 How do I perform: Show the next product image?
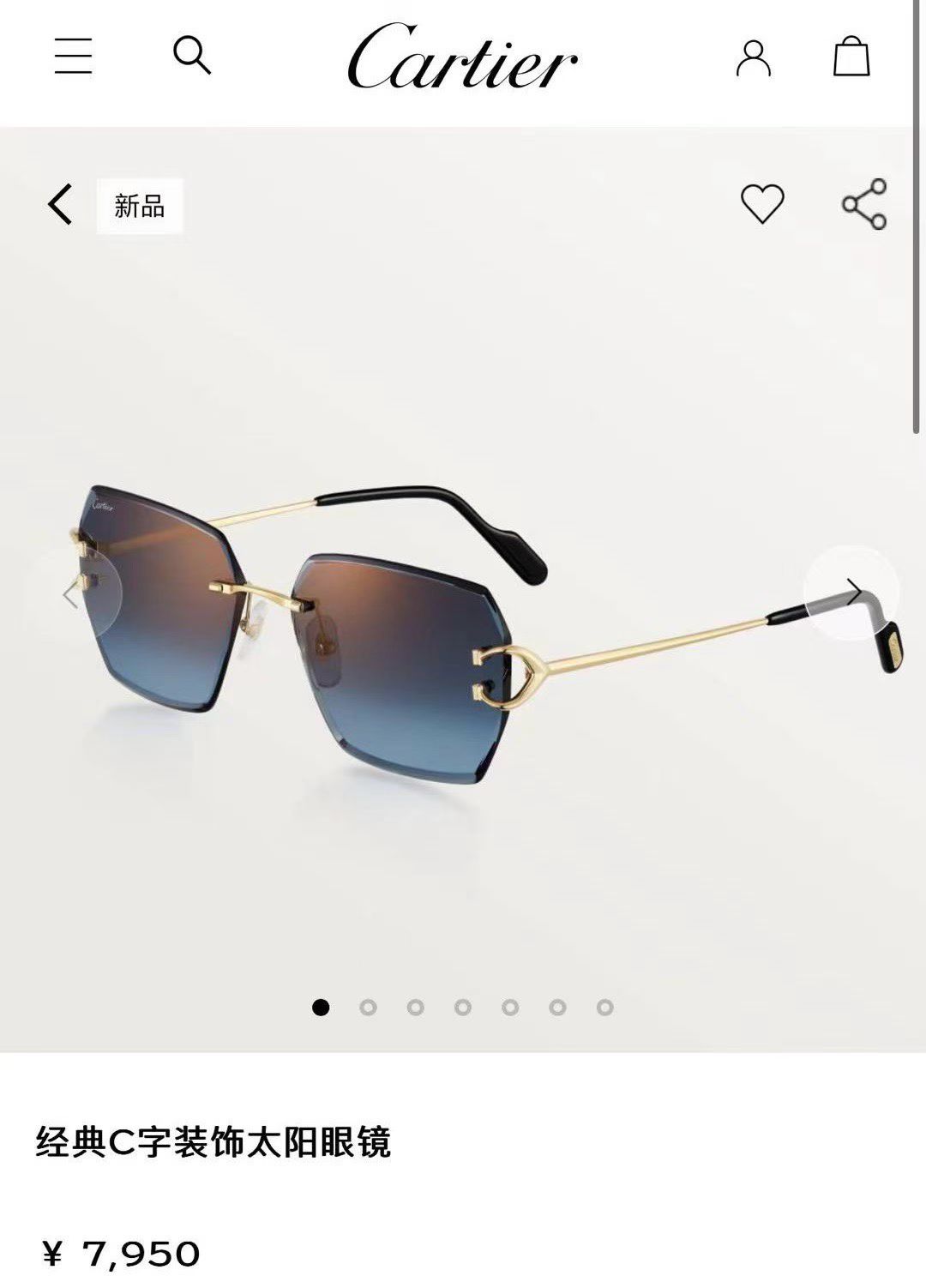pyautogui.click(x=851, y=593)
